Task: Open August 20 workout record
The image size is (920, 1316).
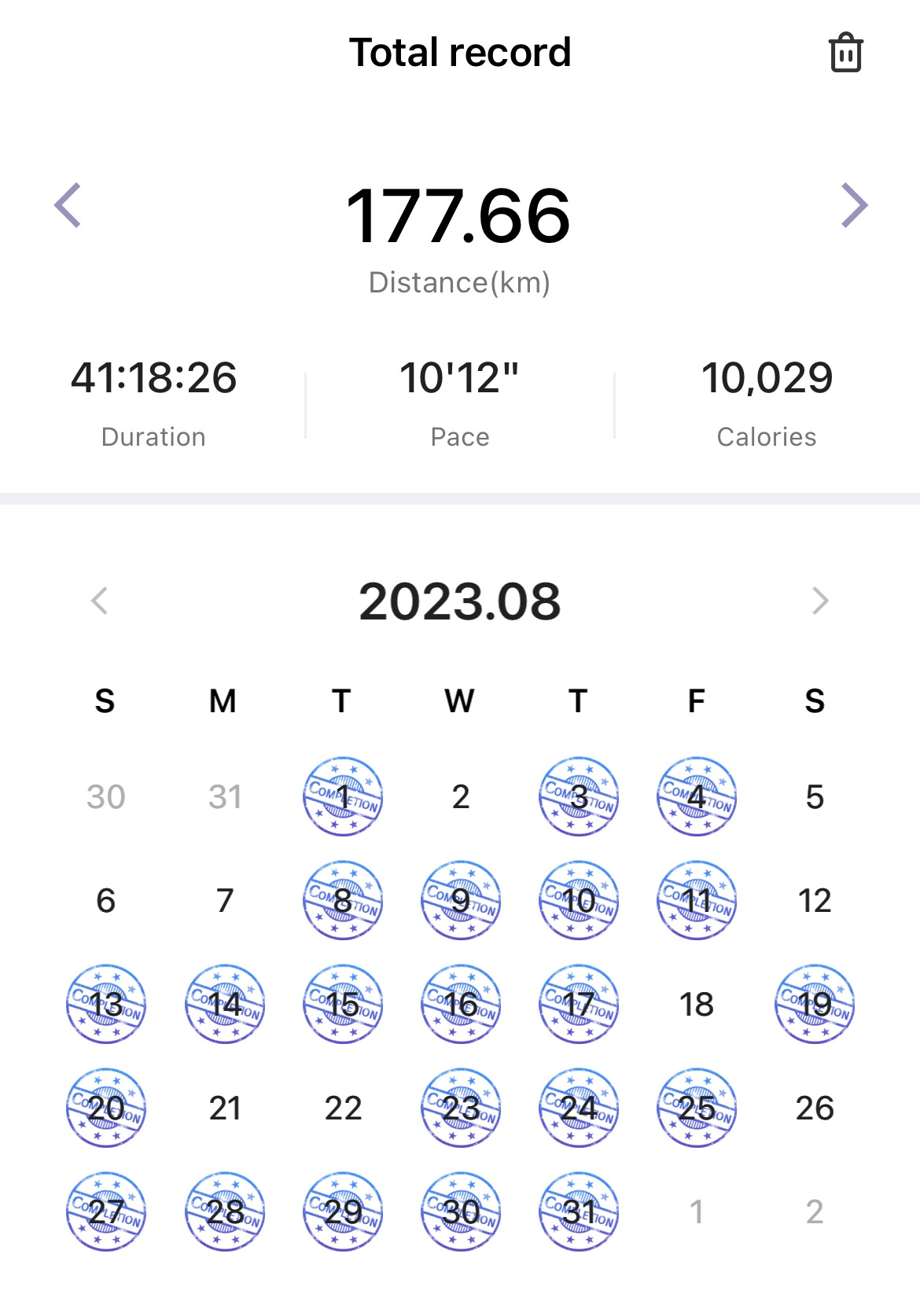Action: pos(106,1108)
